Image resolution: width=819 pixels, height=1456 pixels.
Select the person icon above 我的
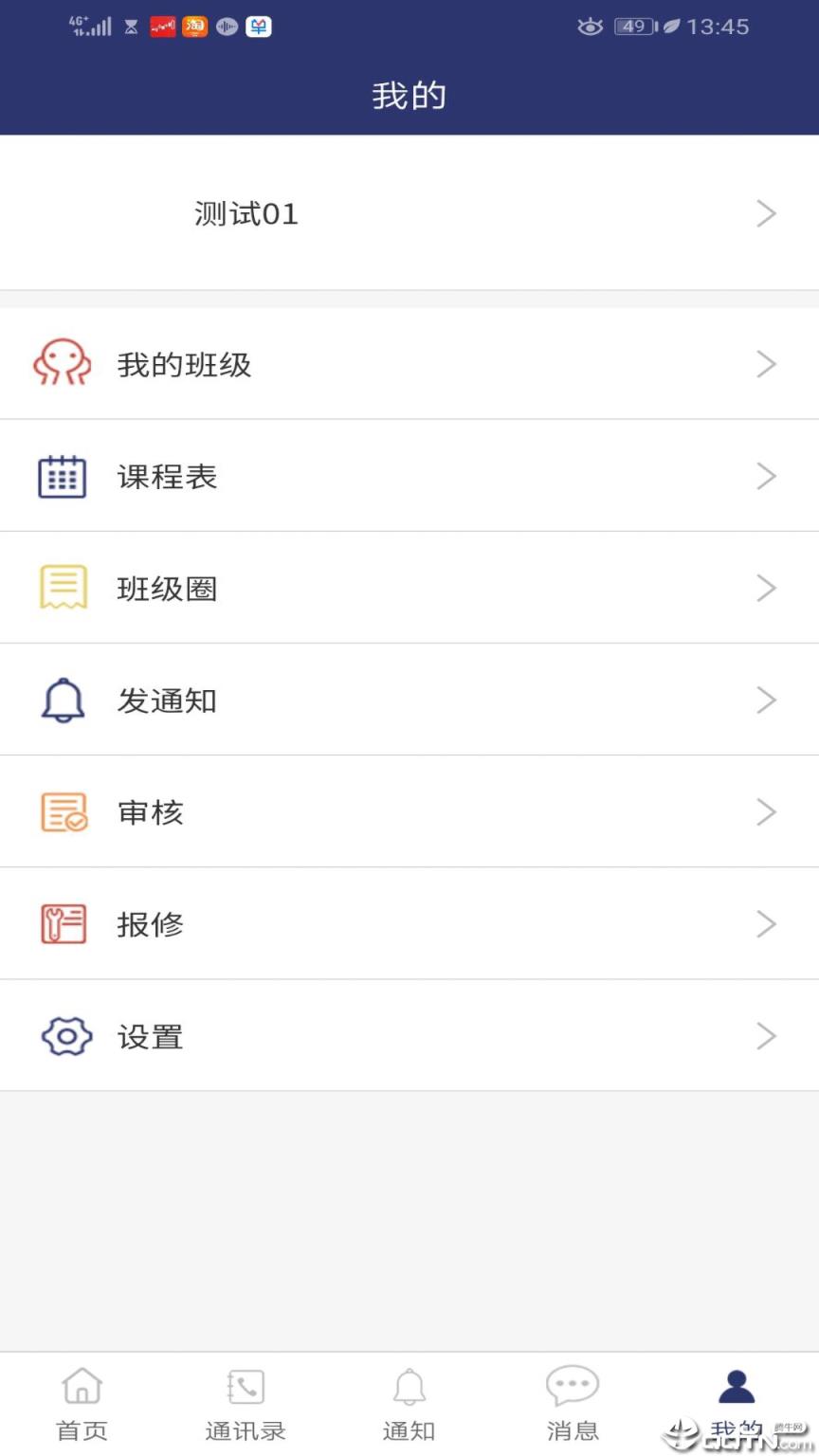click(737, 1385)
